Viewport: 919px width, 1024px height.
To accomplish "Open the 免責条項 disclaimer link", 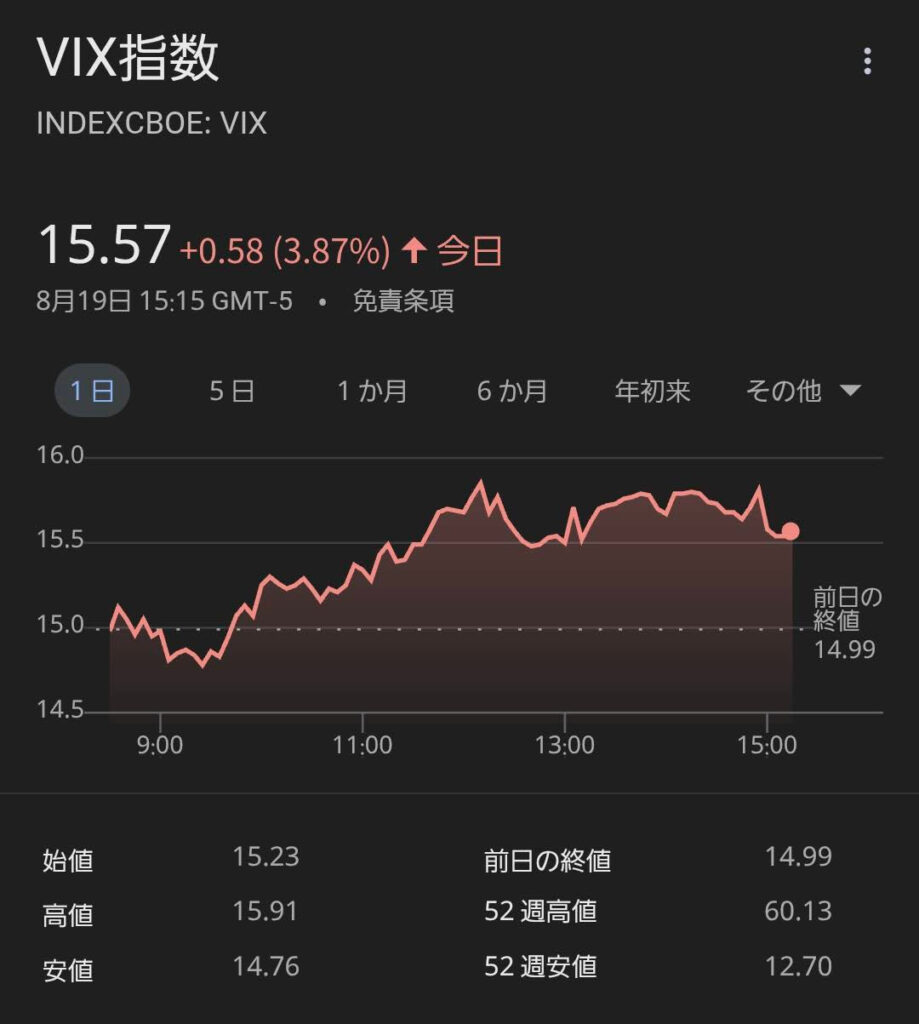I will tap(403, 301).
